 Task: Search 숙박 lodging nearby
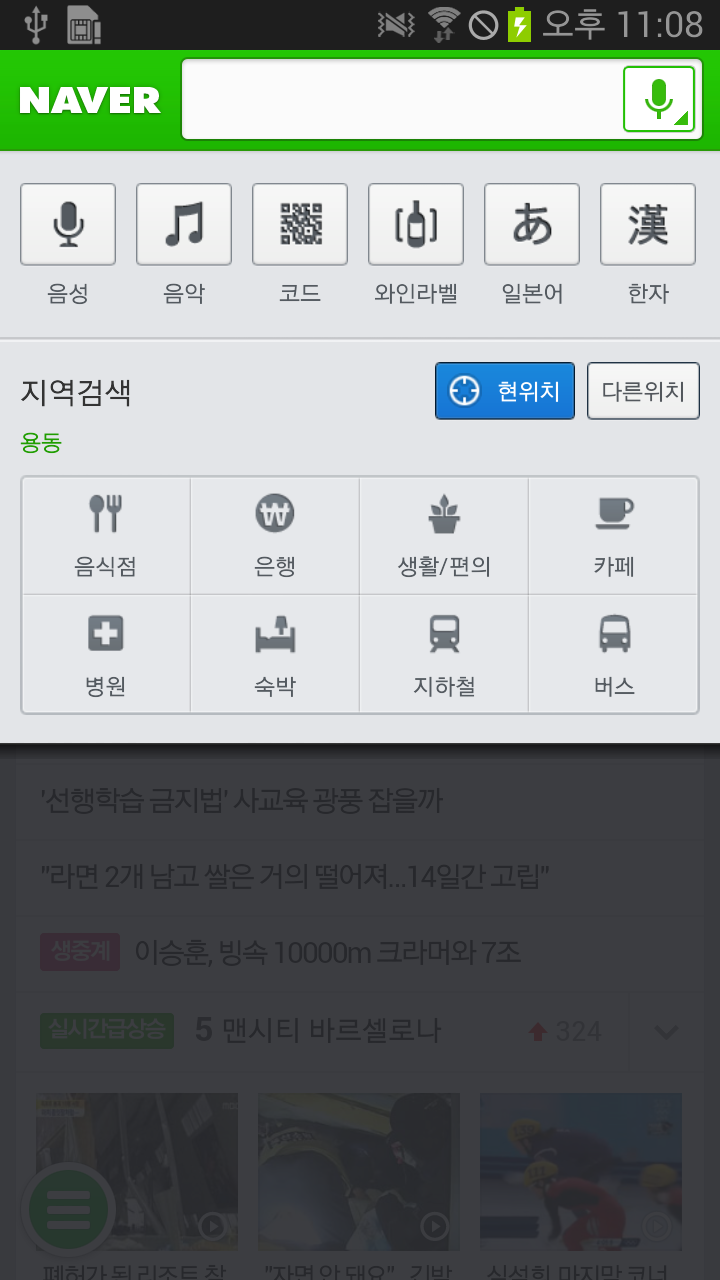pos(275,654)
